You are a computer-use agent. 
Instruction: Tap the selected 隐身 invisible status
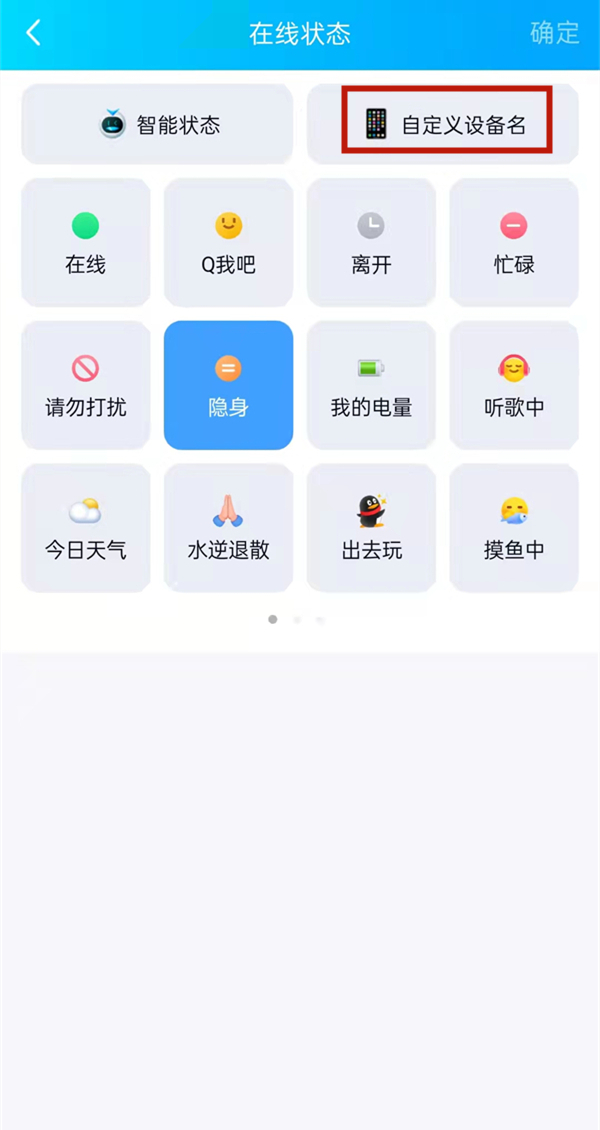[228, 386]
